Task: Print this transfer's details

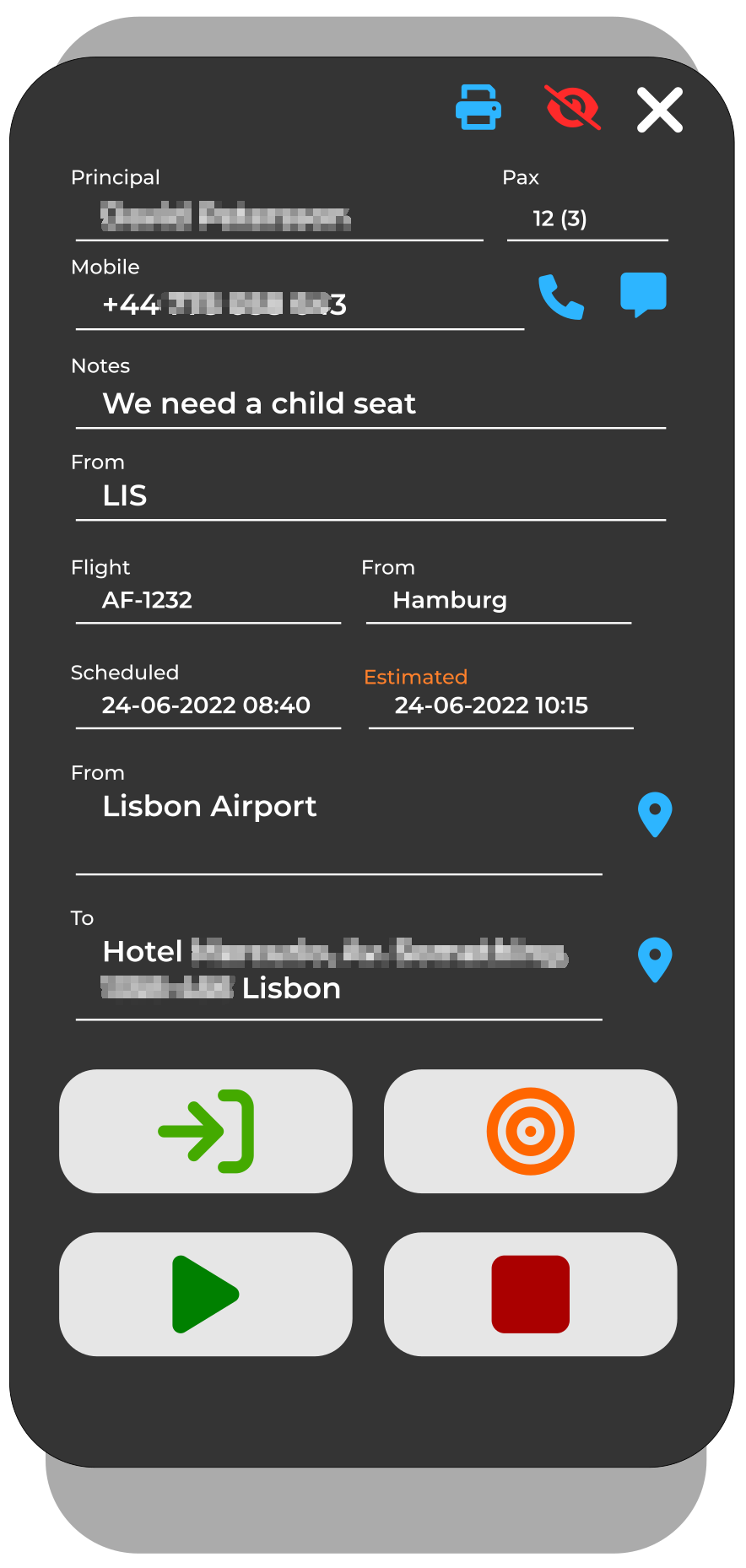Action: [x=478, y=107]
